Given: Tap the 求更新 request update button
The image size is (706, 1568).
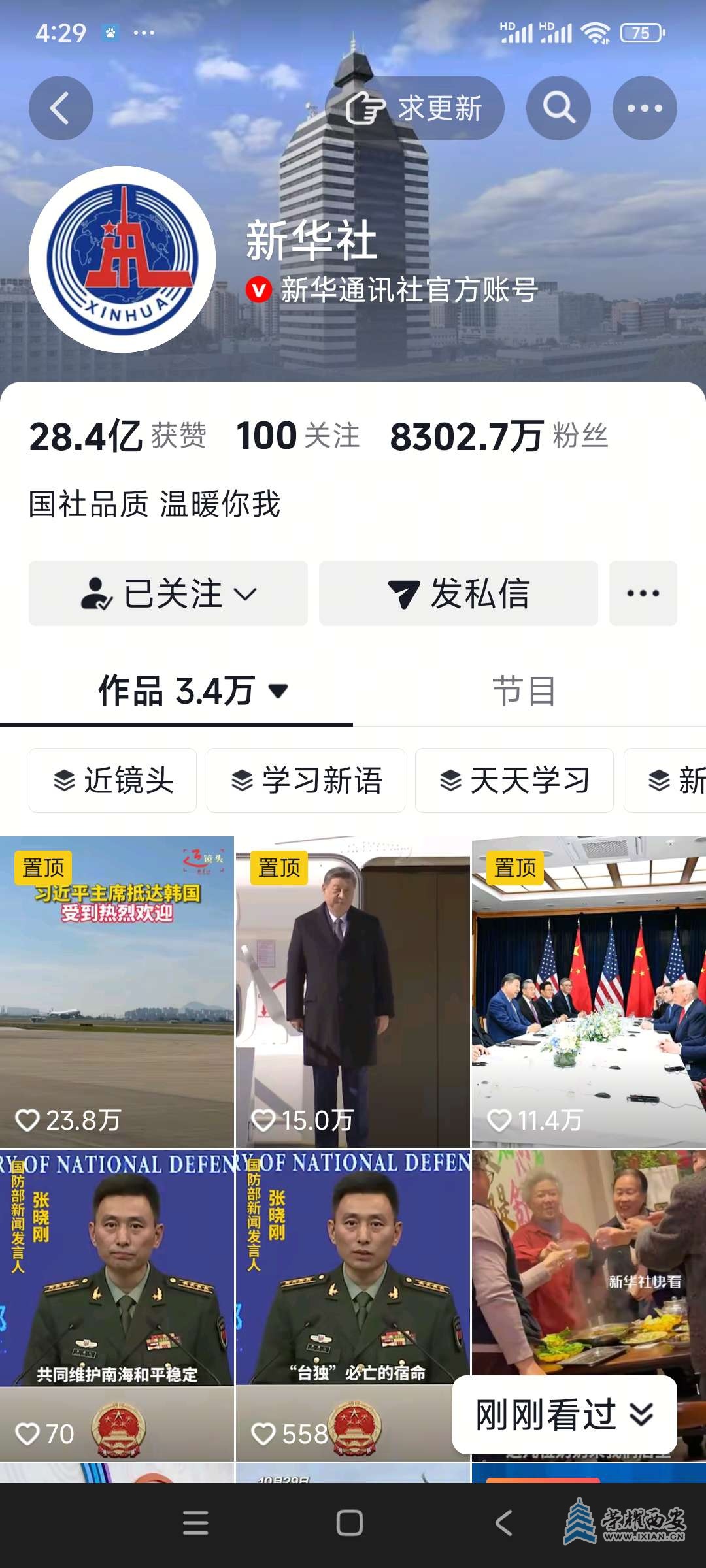Looking at the screenshot, I should [x=414, y=108].
